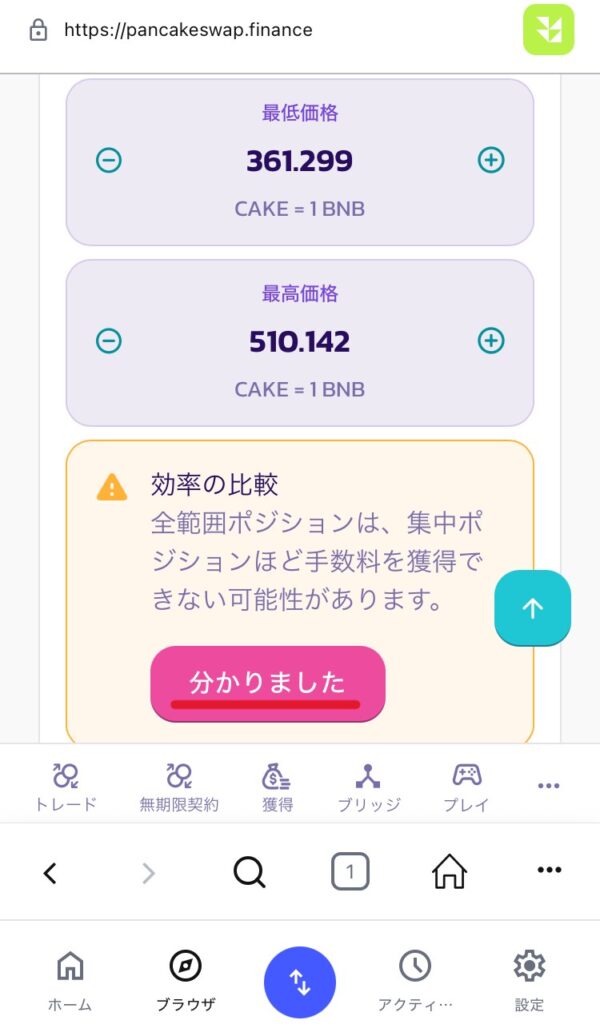Switch to the ホーム tab

(x=70, y=980)
